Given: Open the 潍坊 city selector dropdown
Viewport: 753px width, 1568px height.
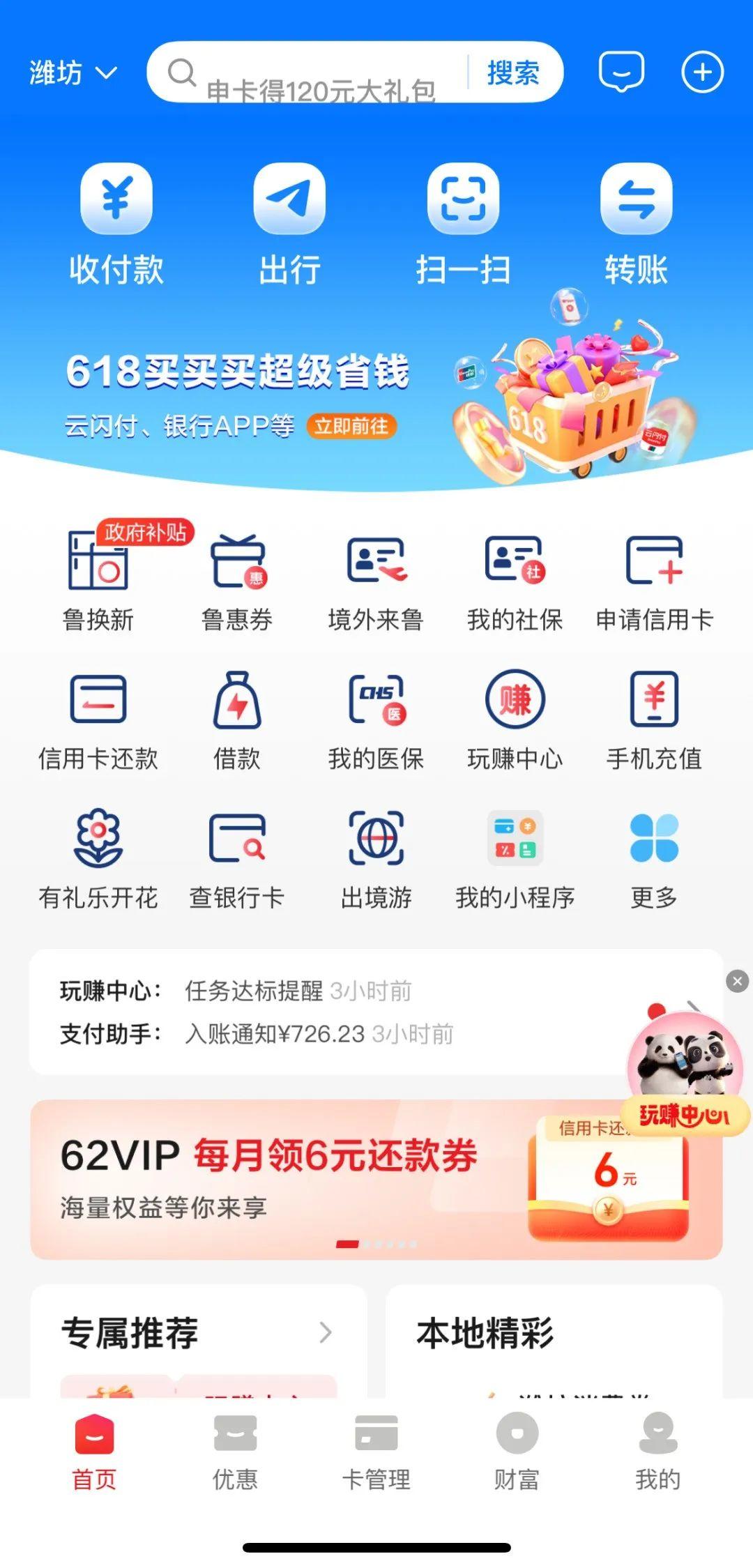Looking at the screenshot, I should click(73, 73).
